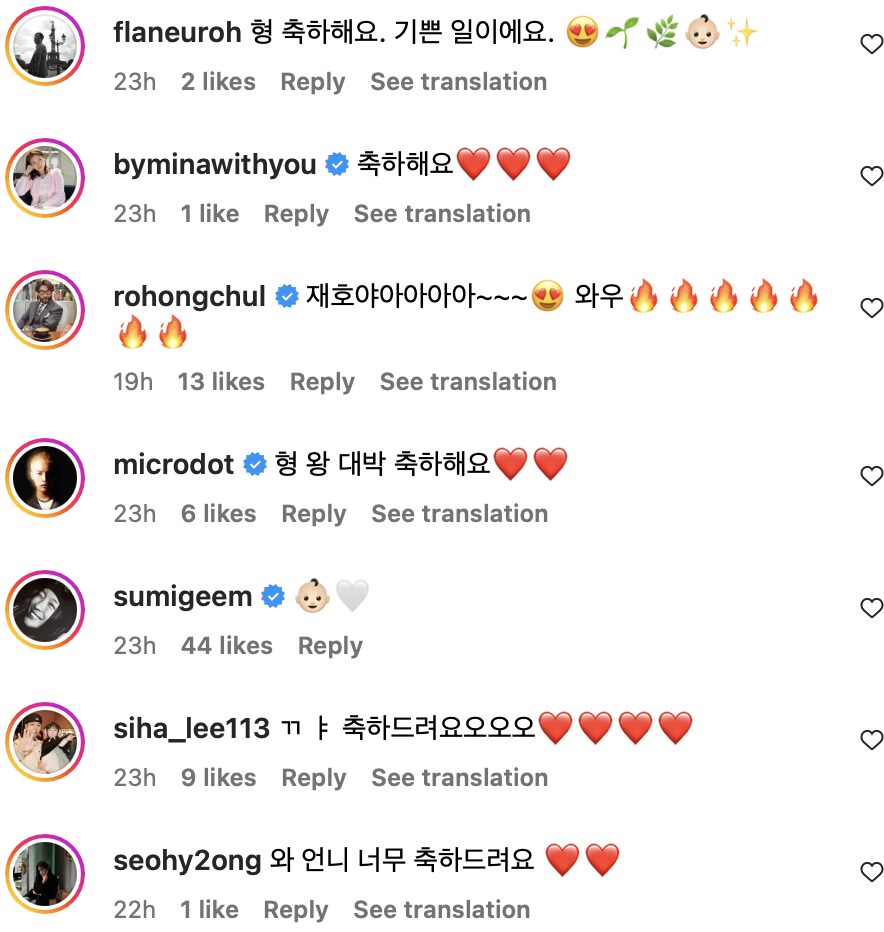See translation of siha_lee113's comment
The image size is (884, 932).
click(459, 778)
